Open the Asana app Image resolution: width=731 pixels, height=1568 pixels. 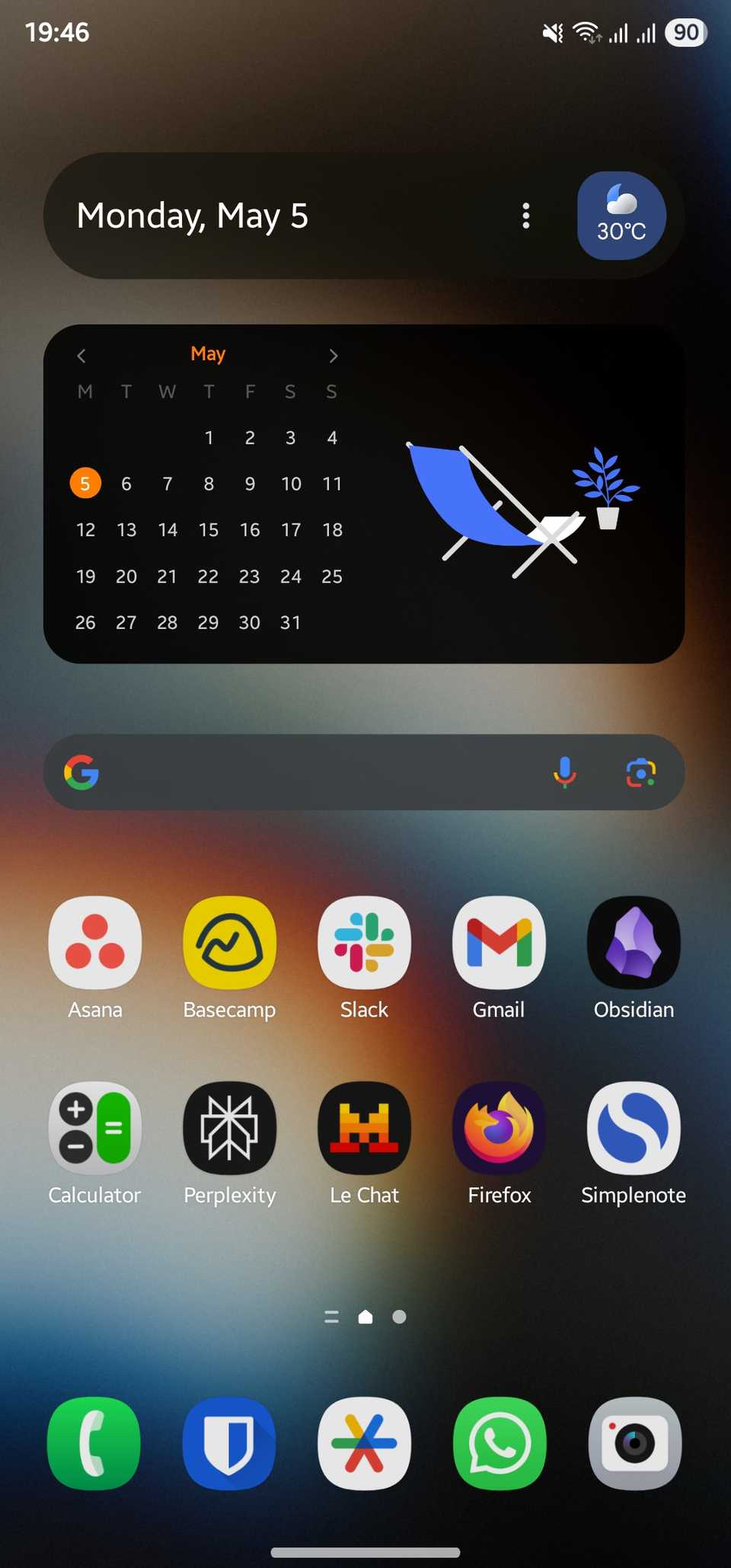[95, 944]
